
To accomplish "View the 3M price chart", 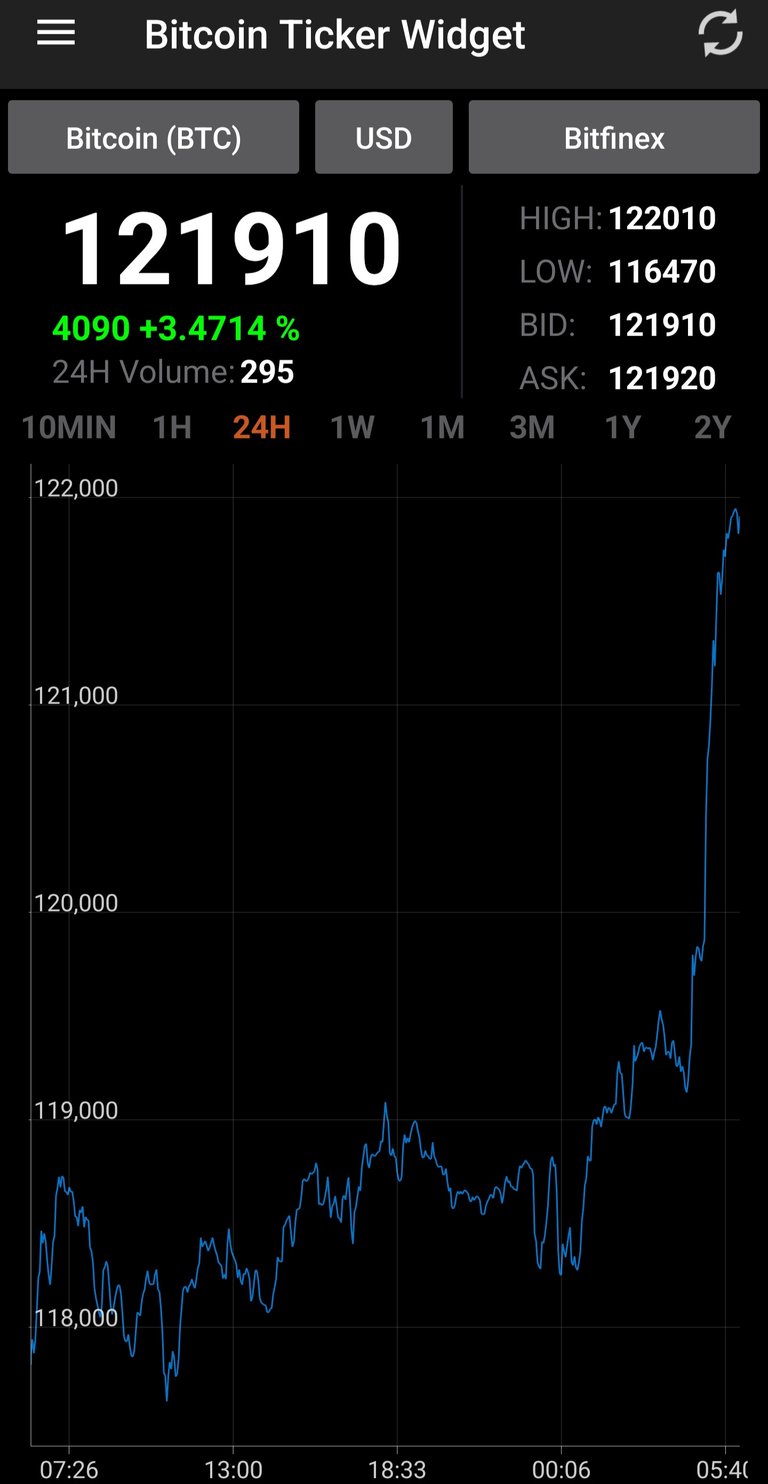I will [x=532, y=428].
